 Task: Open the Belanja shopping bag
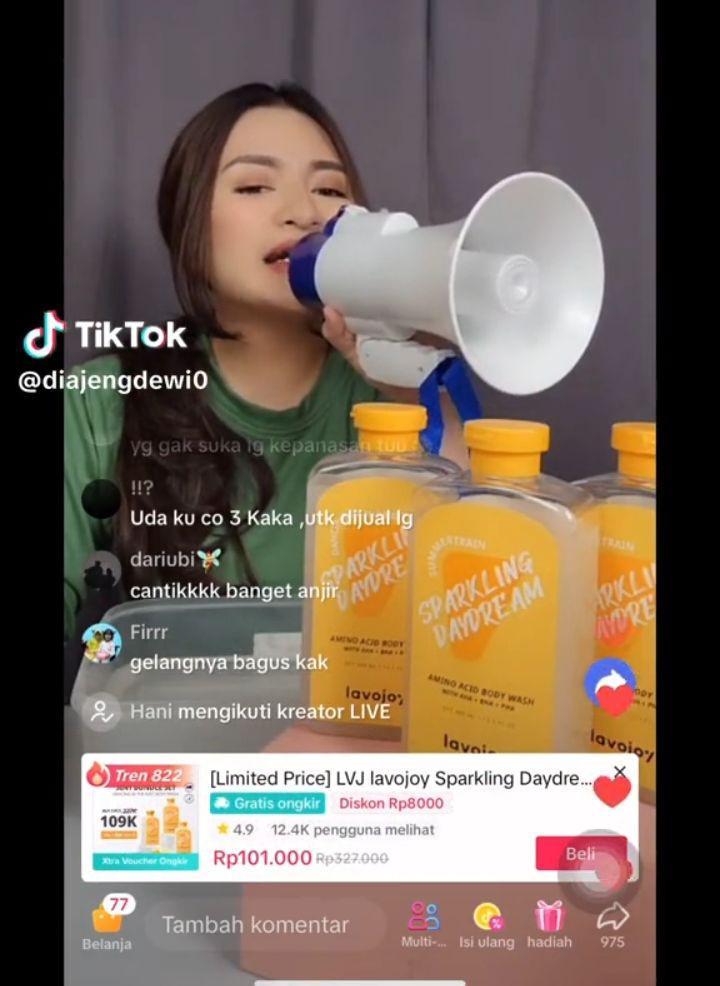(107, 919)
